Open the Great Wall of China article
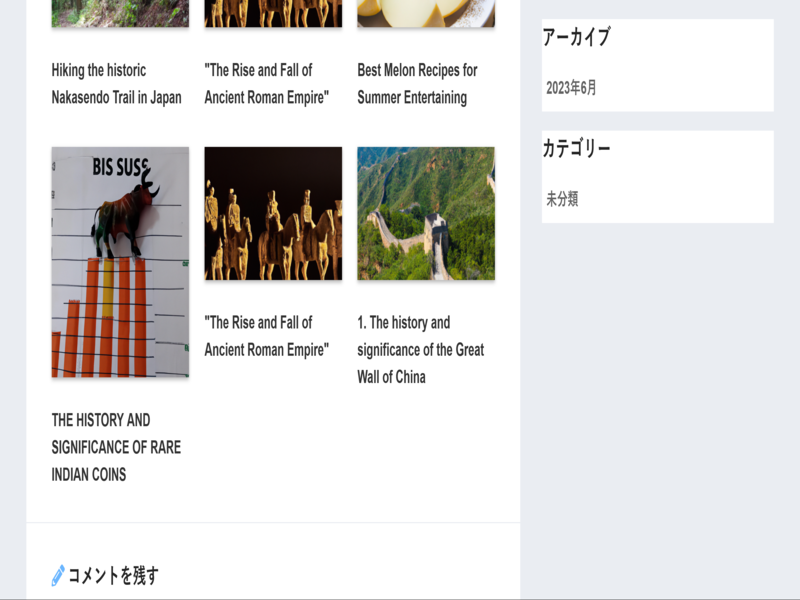Viewport: 800px width, 600px height. click(x=420, y=349)
